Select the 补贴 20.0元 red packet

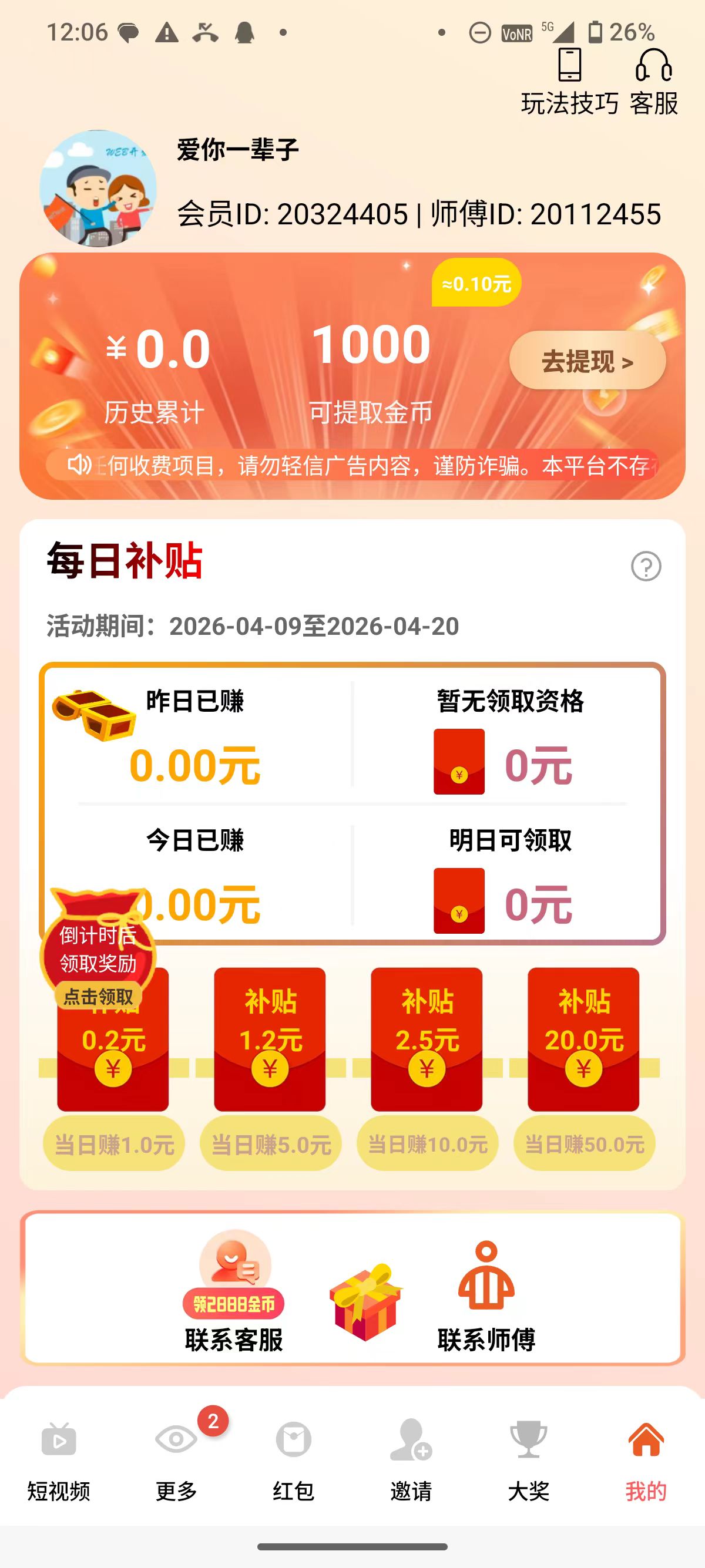[583, 1038]
